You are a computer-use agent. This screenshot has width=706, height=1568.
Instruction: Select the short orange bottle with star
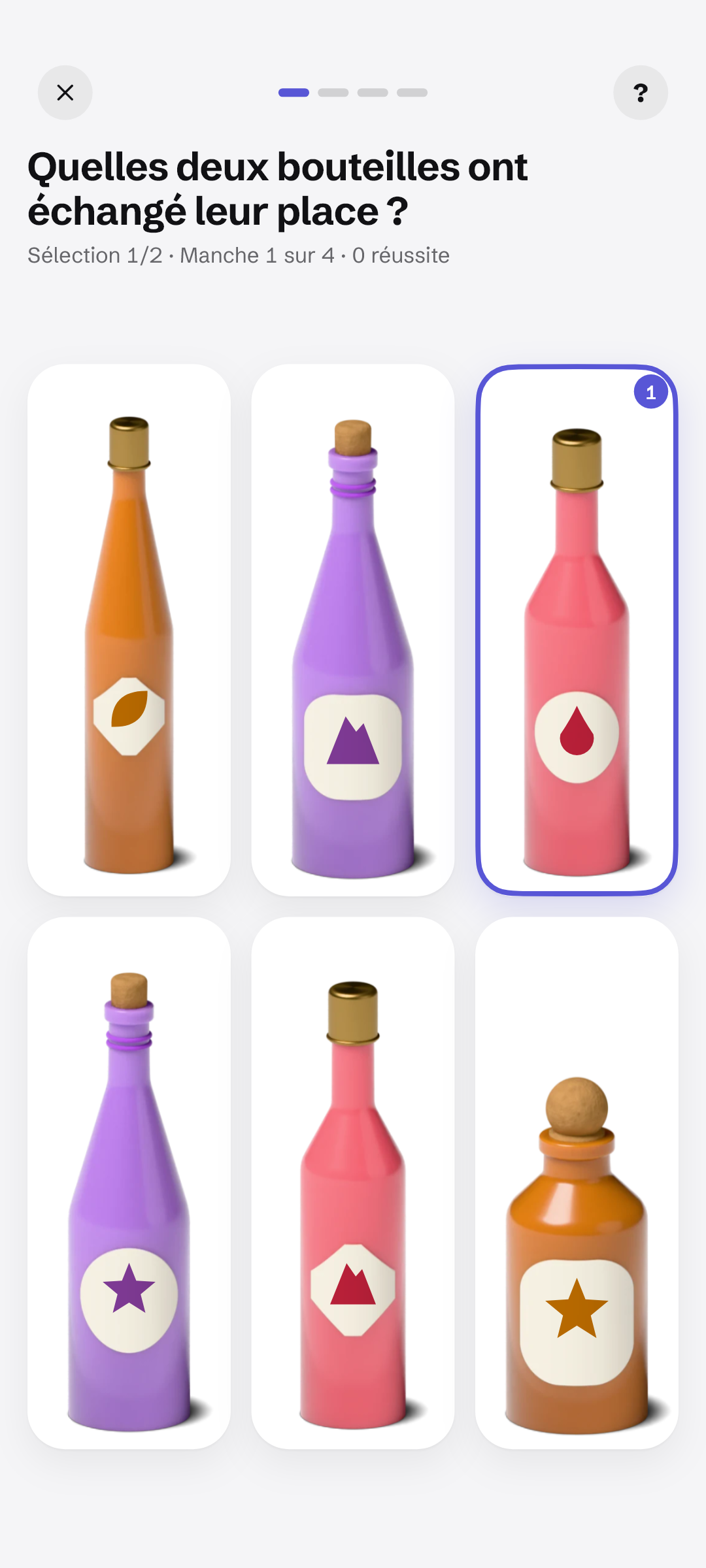[x=577, y=1183]
